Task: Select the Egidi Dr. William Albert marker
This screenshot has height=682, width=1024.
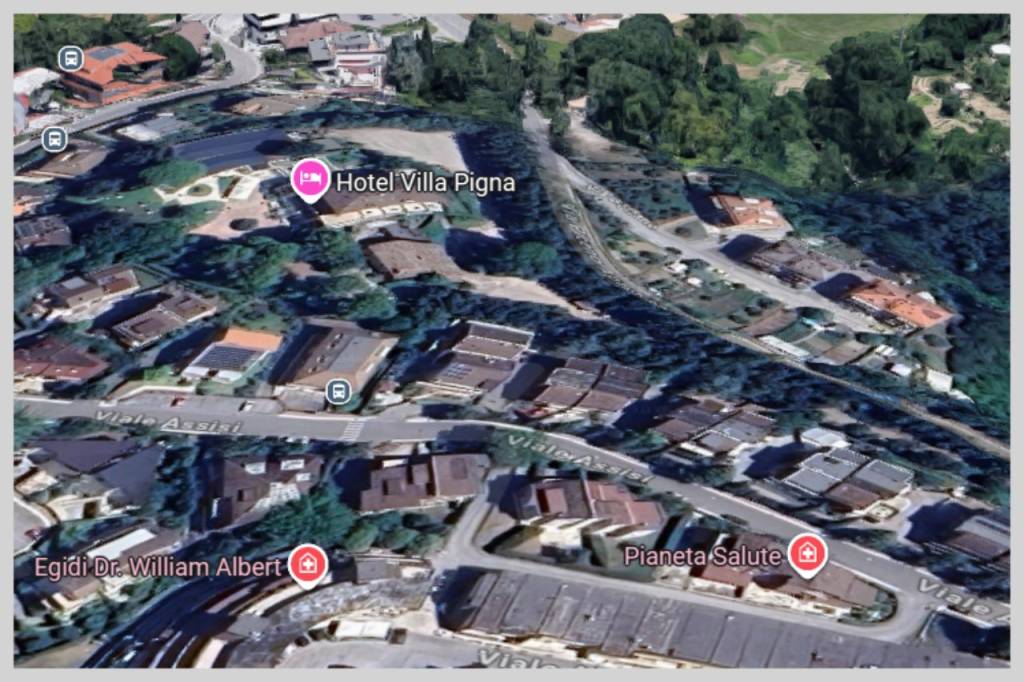Action: point(308,565)
